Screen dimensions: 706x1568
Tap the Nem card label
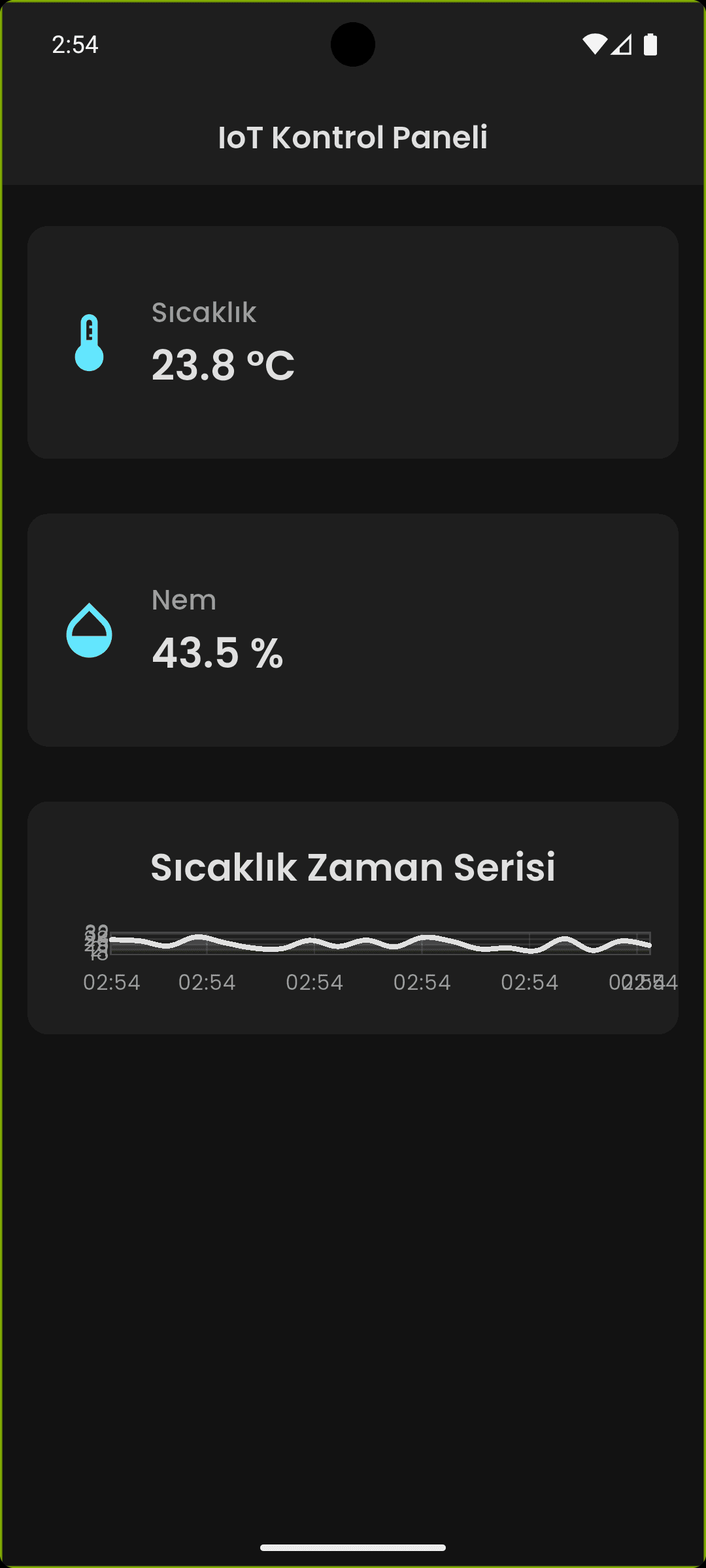(184, 599)
